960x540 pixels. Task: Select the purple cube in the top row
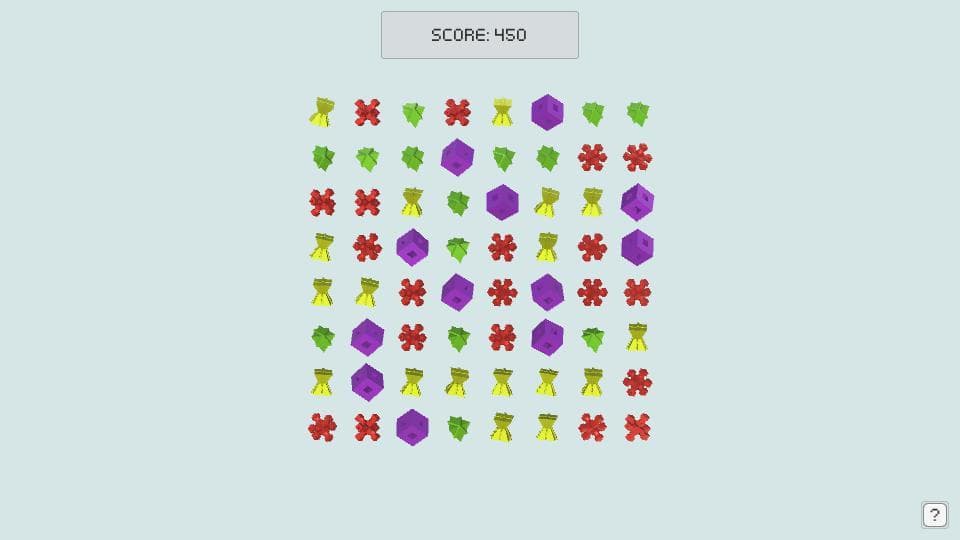point(547,112)
